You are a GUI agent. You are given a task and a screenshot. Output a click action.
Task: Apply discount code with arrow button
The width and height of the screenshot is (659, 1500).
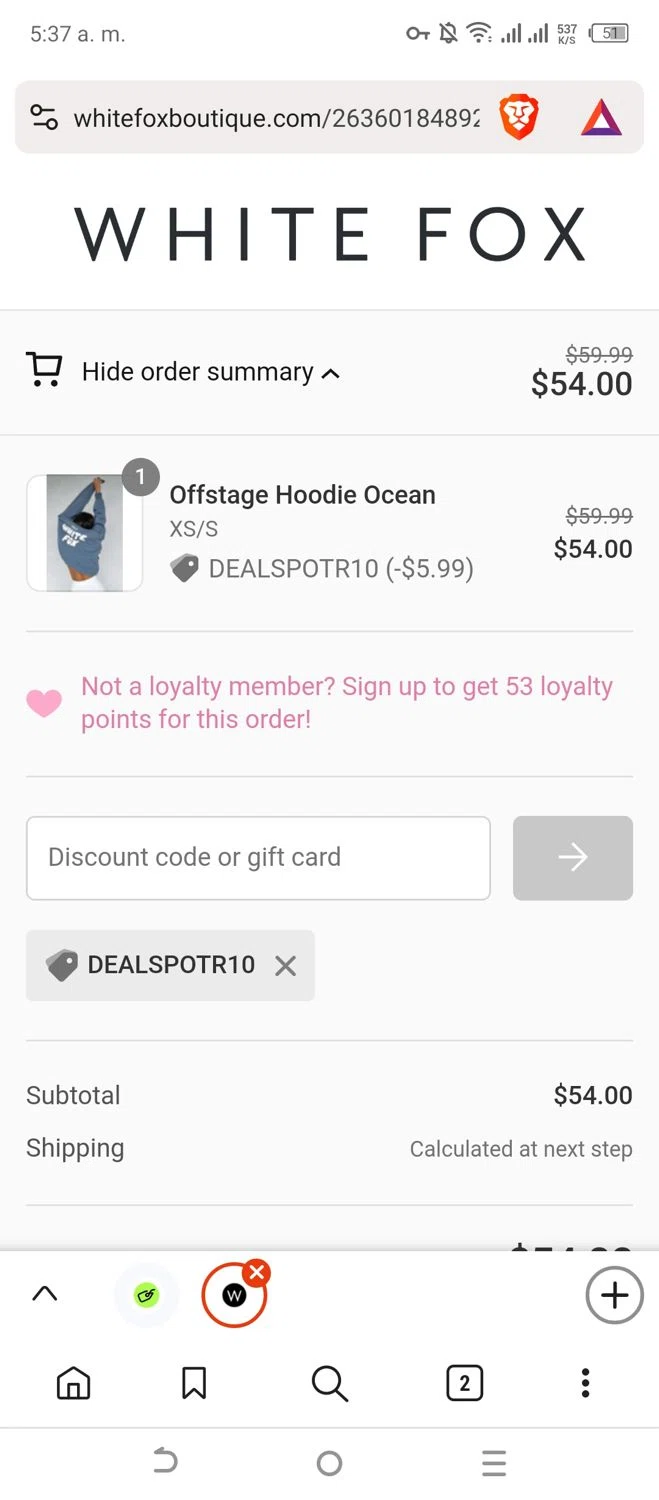click(572, 857)
